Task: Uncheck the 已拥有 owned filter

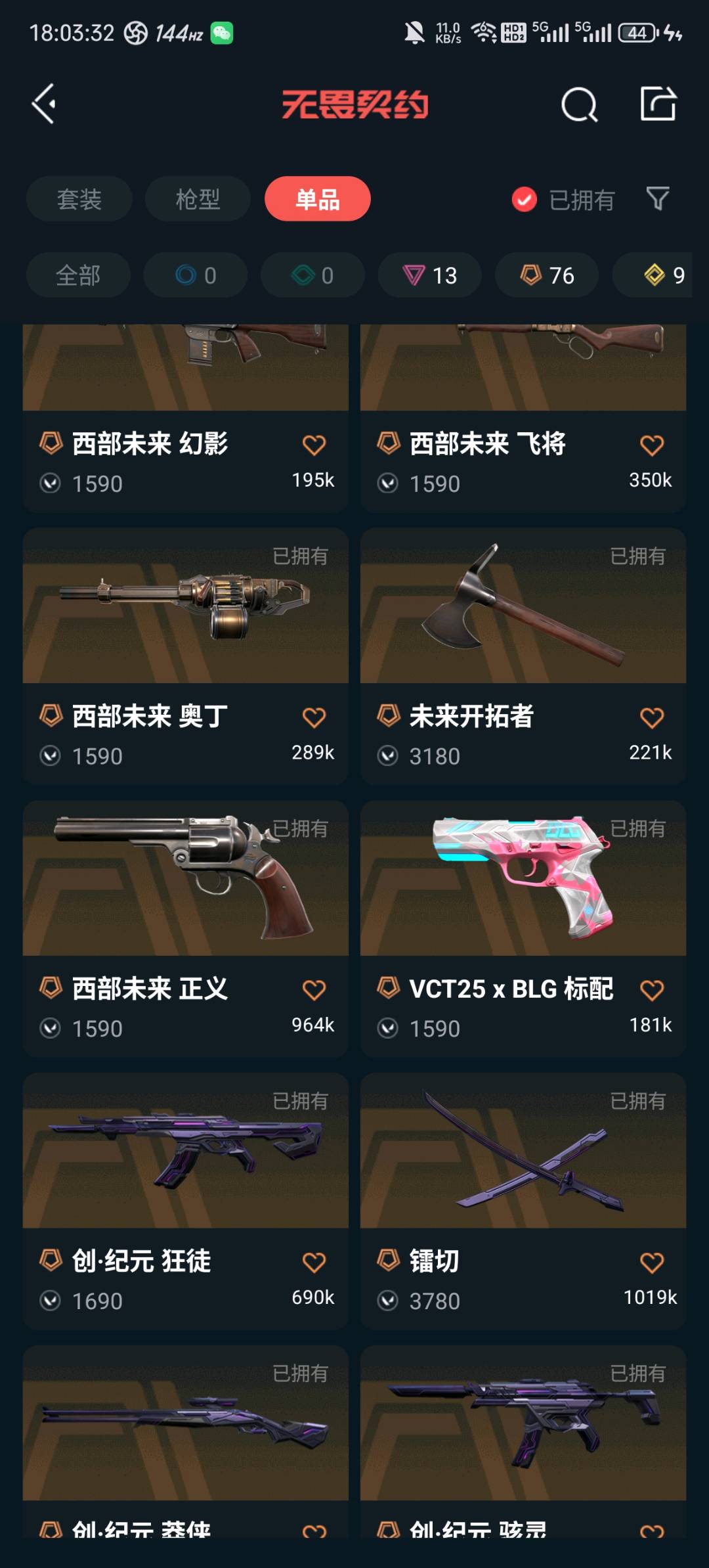Action: (x=525, y=200)
